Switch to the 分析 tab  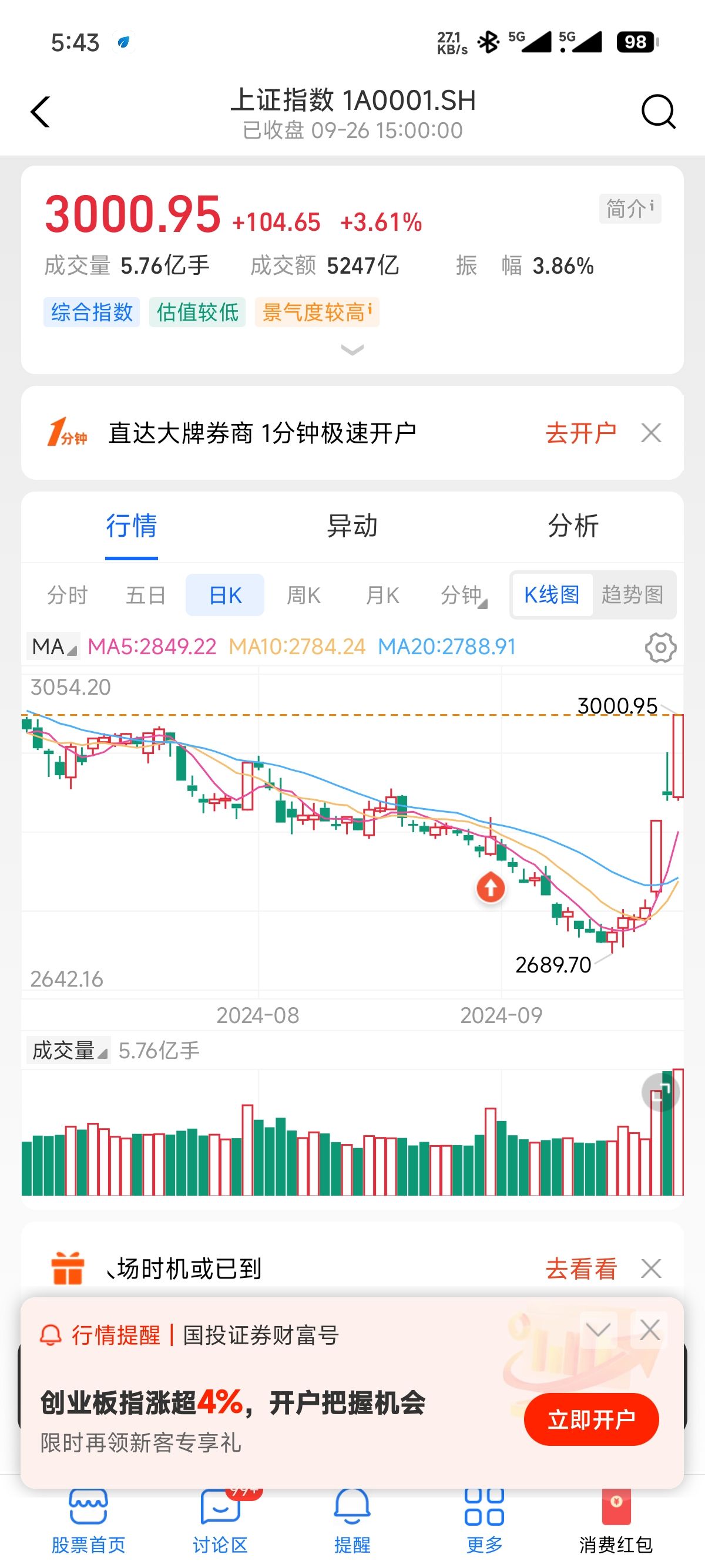point(573,525)
